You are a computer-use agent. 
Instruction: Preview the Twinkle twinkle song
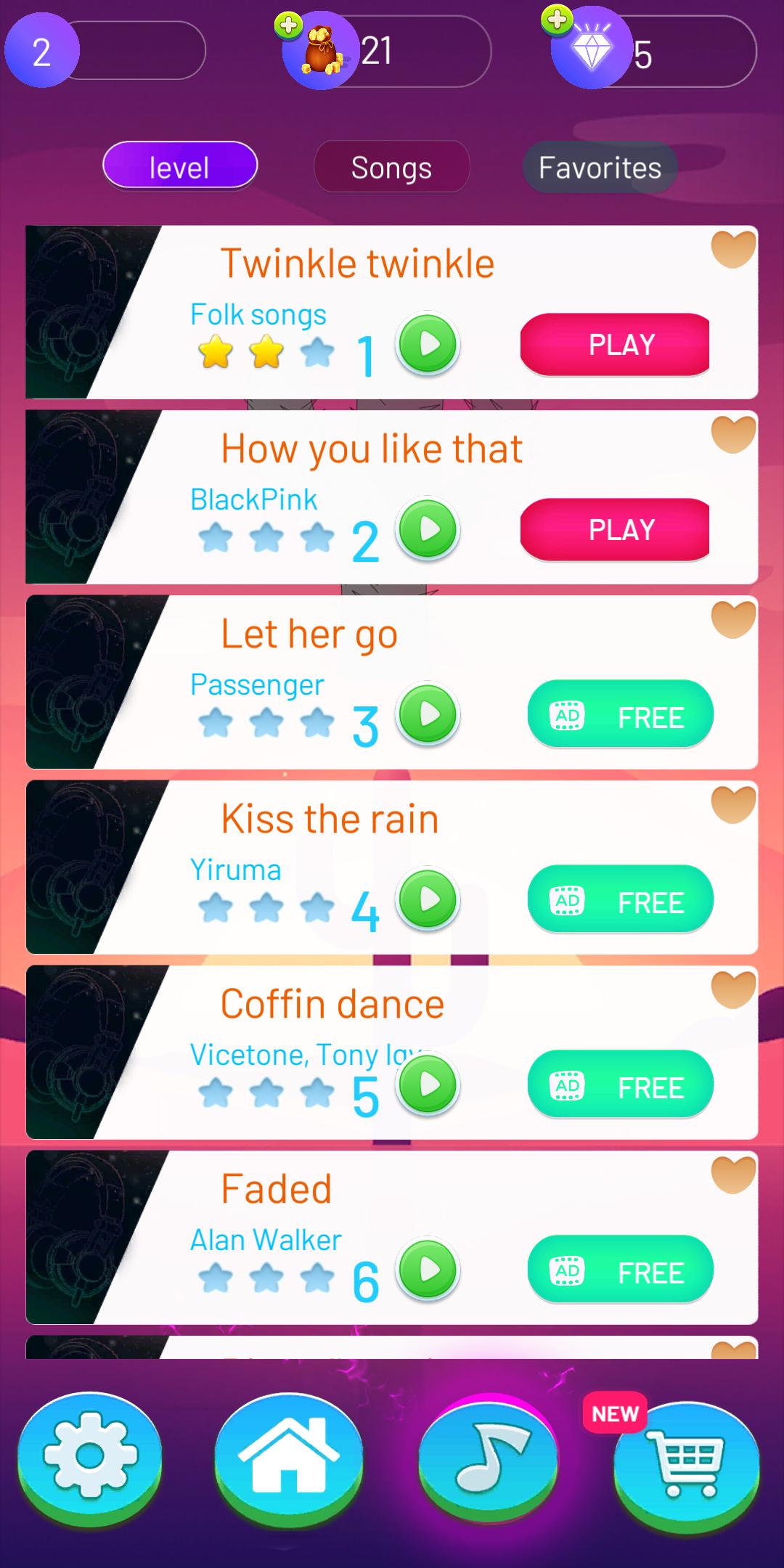[428, 344]
